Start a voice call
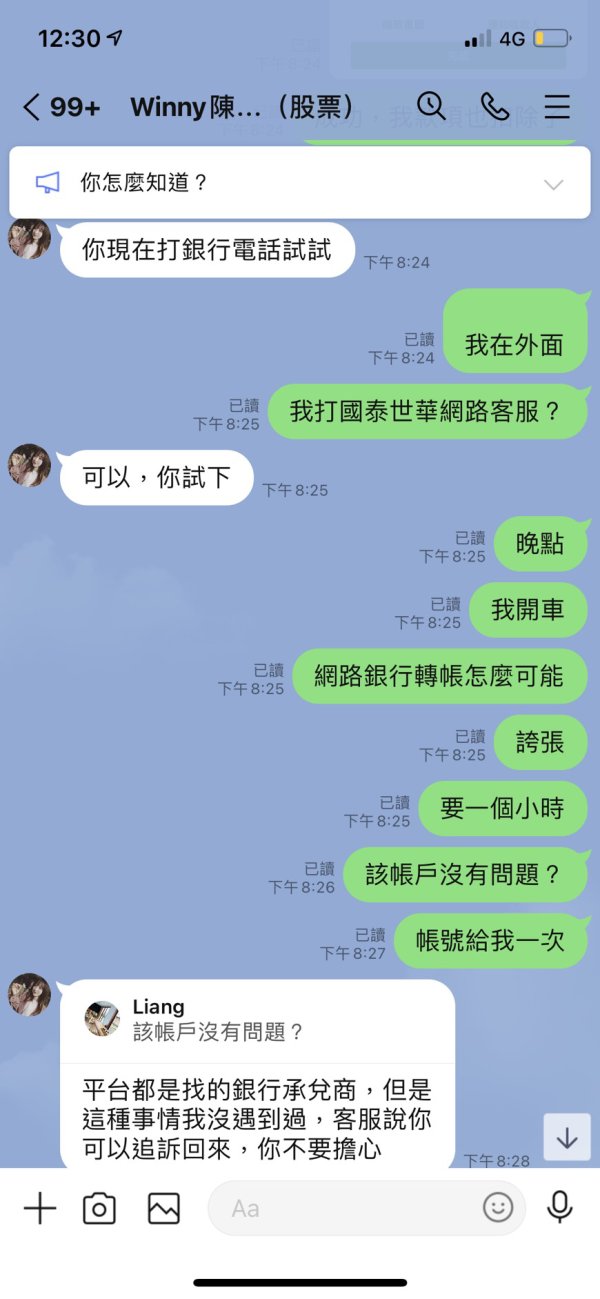Viewport: 600px width, 1299px height. [494, 106]
